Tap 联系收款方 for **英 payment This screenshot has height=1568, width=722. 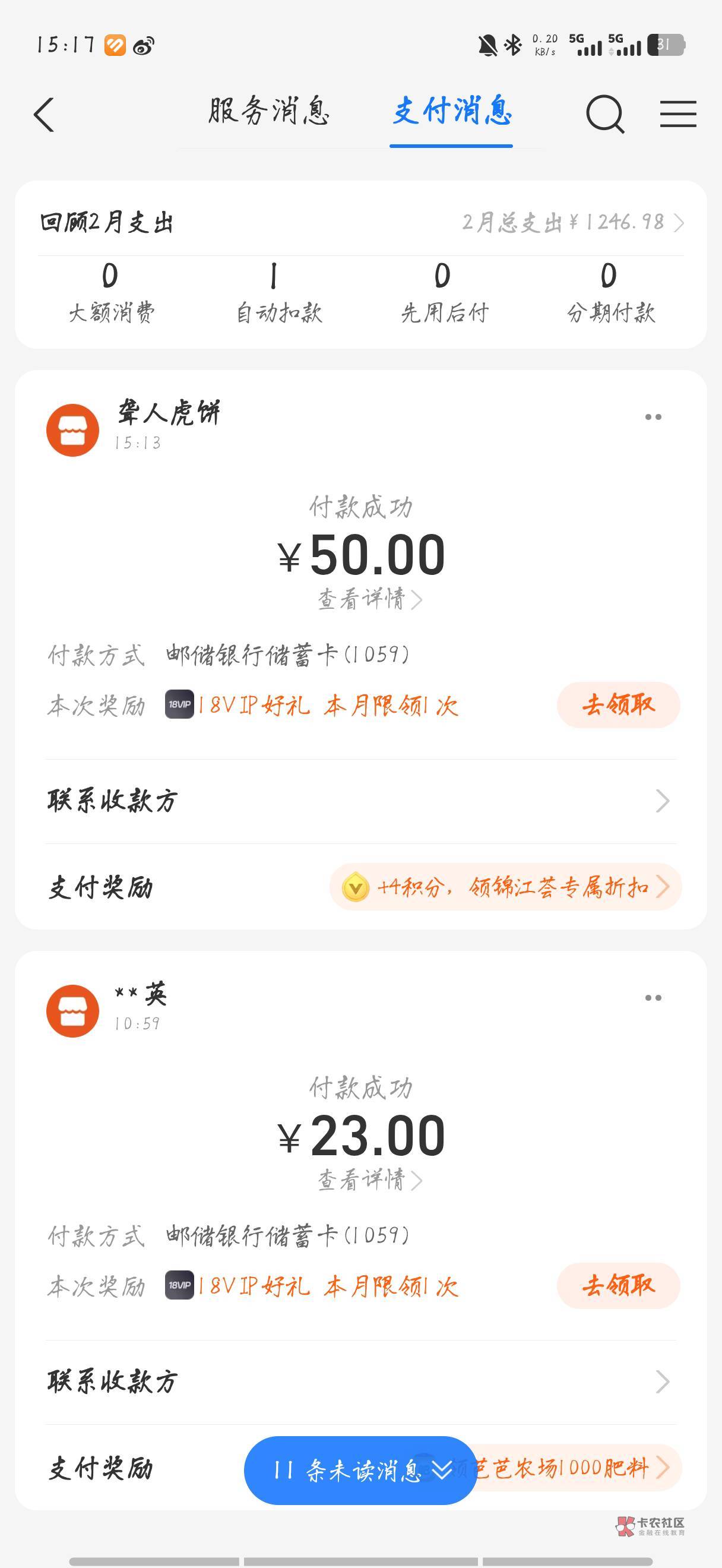360,1382
